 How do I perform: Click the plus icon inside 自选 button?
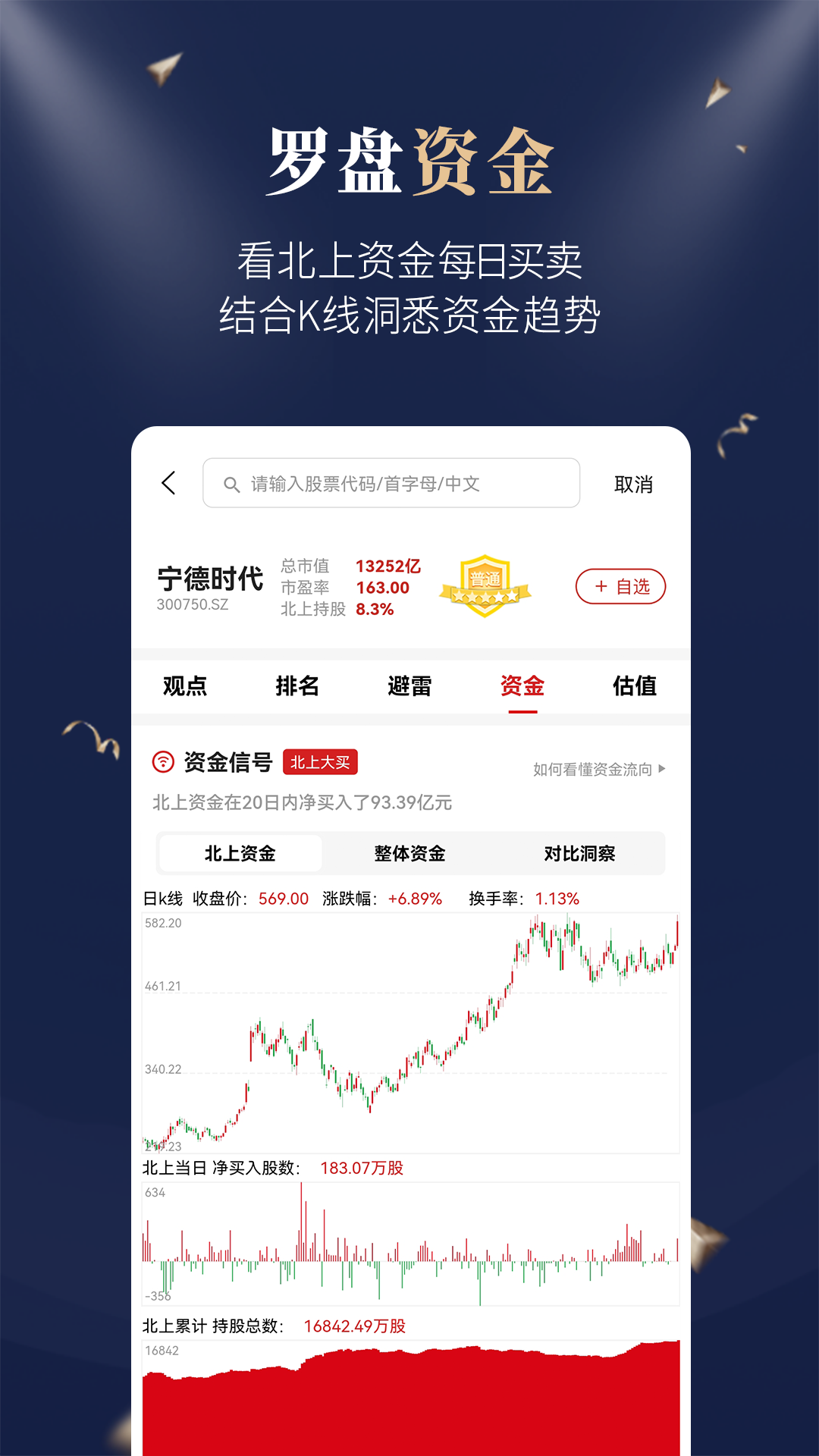599,585
